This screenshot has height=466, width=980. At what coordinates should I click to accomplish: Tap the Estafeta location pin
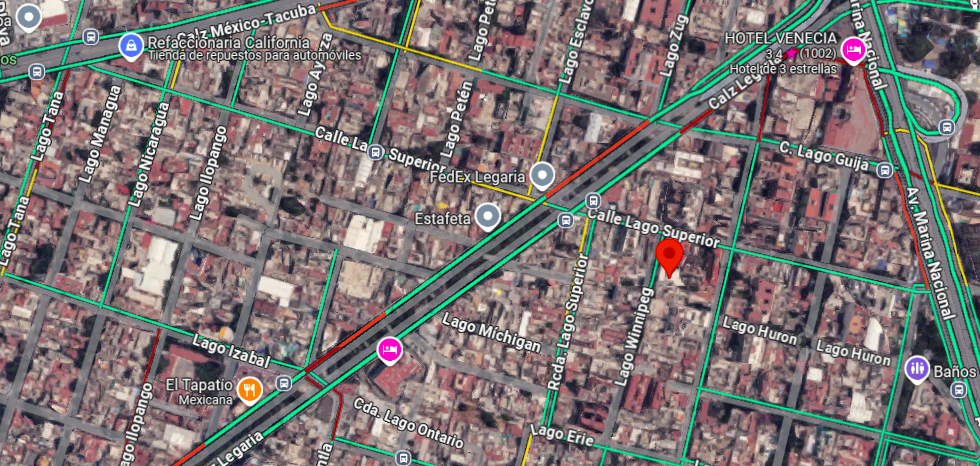coord(488,217)
